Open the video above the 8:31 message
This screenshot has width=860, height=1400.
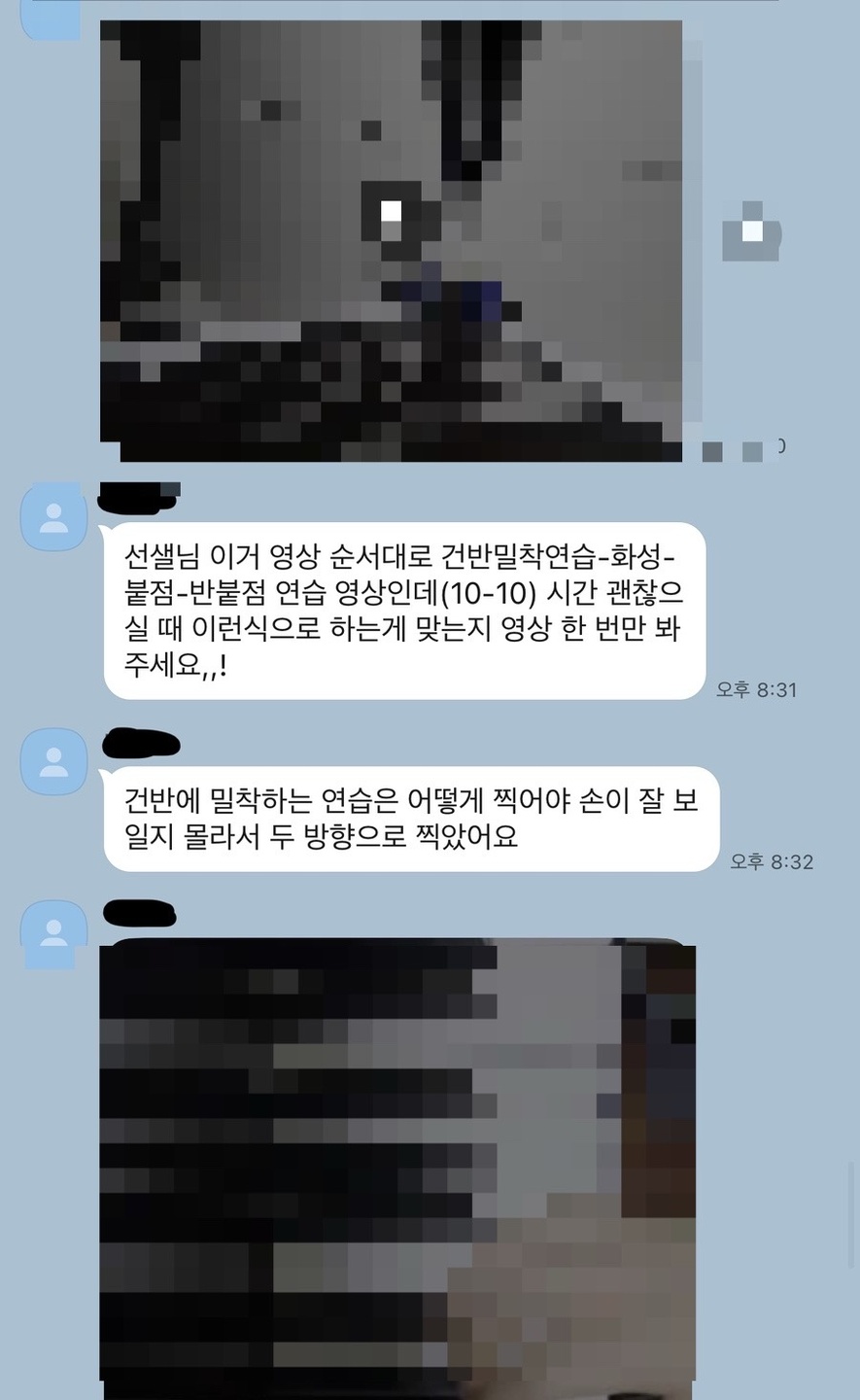pos(391,240)
